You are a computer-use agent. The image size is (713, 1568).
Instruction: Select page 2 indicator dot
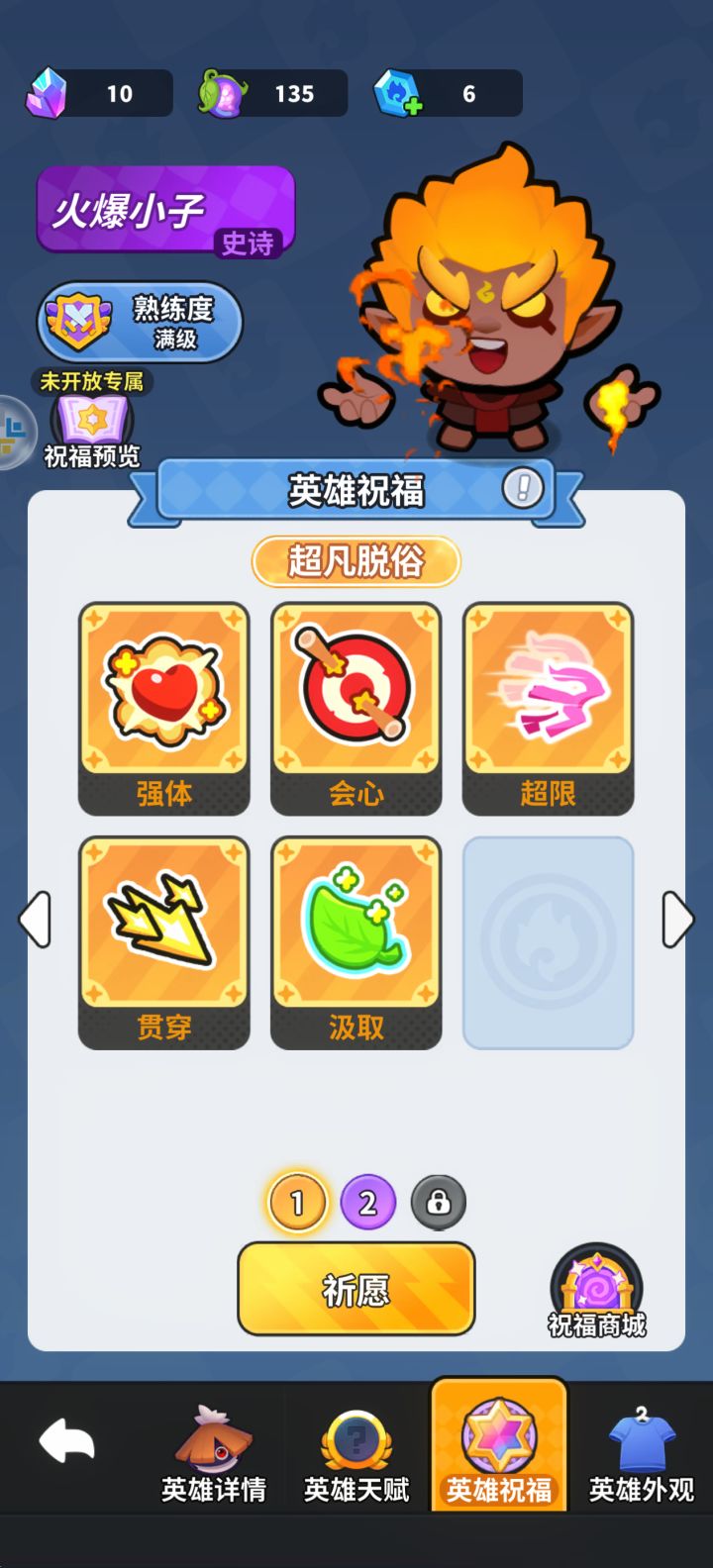[x=368, y=1201]
